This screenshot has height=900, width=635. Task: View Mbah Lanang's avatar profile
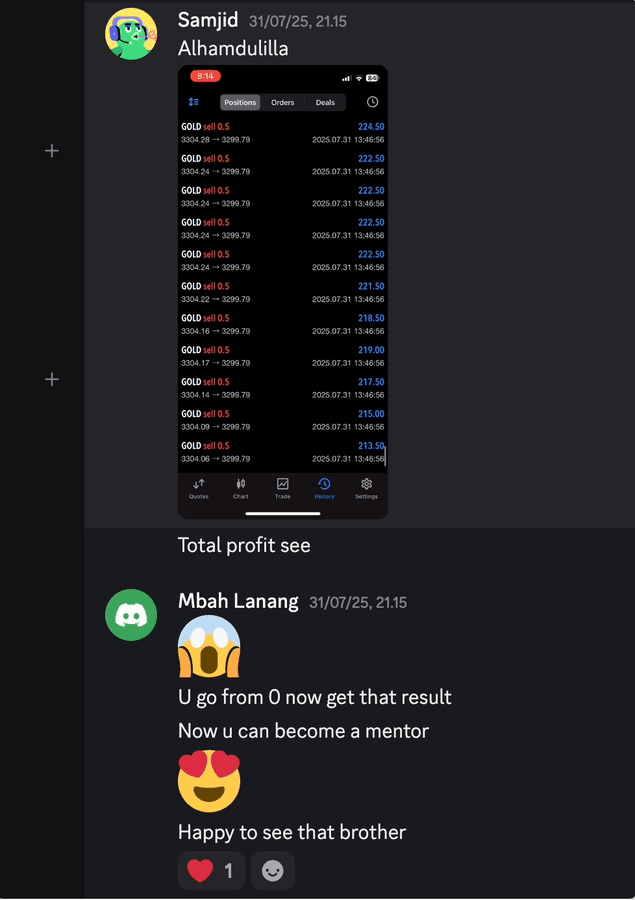pos(131,615)
